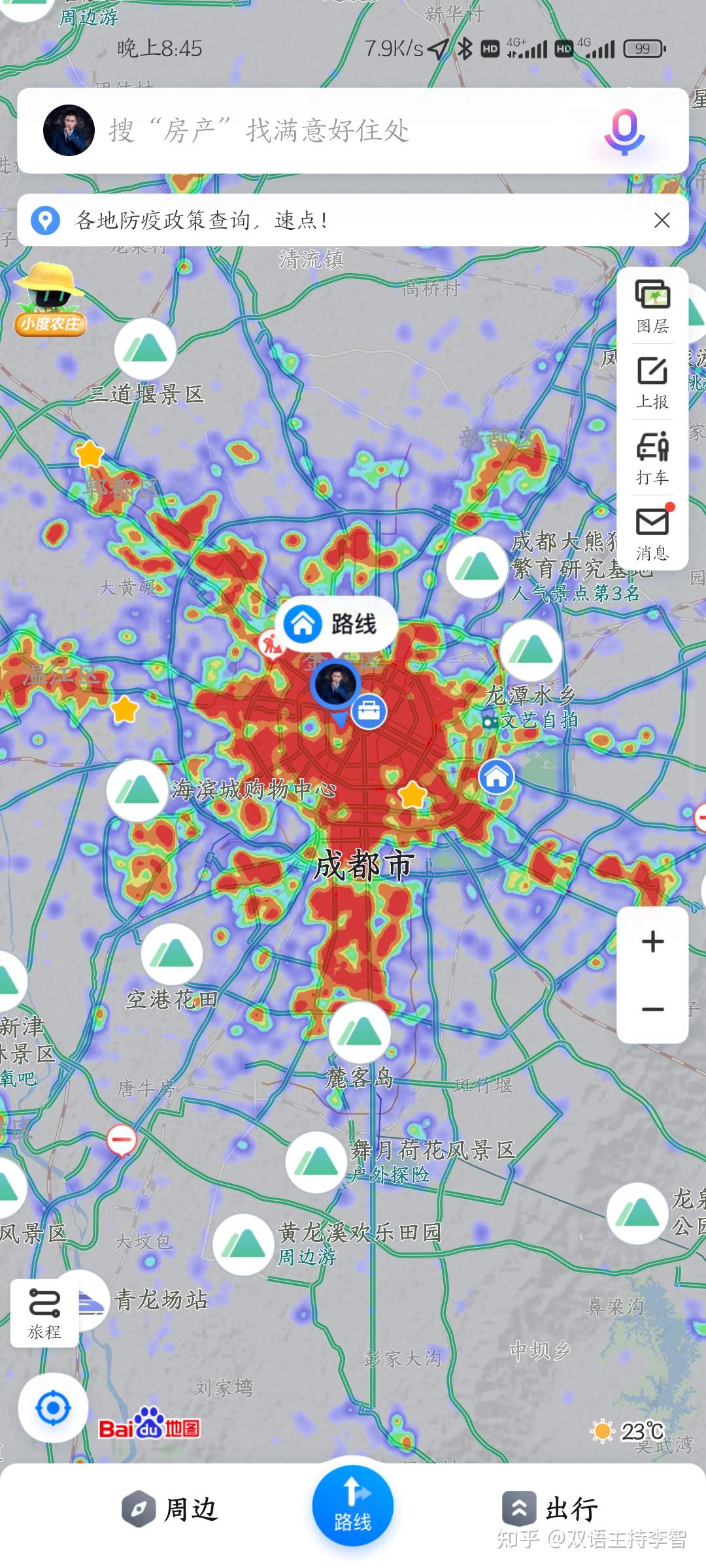706x1568 pixels.
Task: Open the 打车 ride-hailing option
Action: [x=652, y=458]
